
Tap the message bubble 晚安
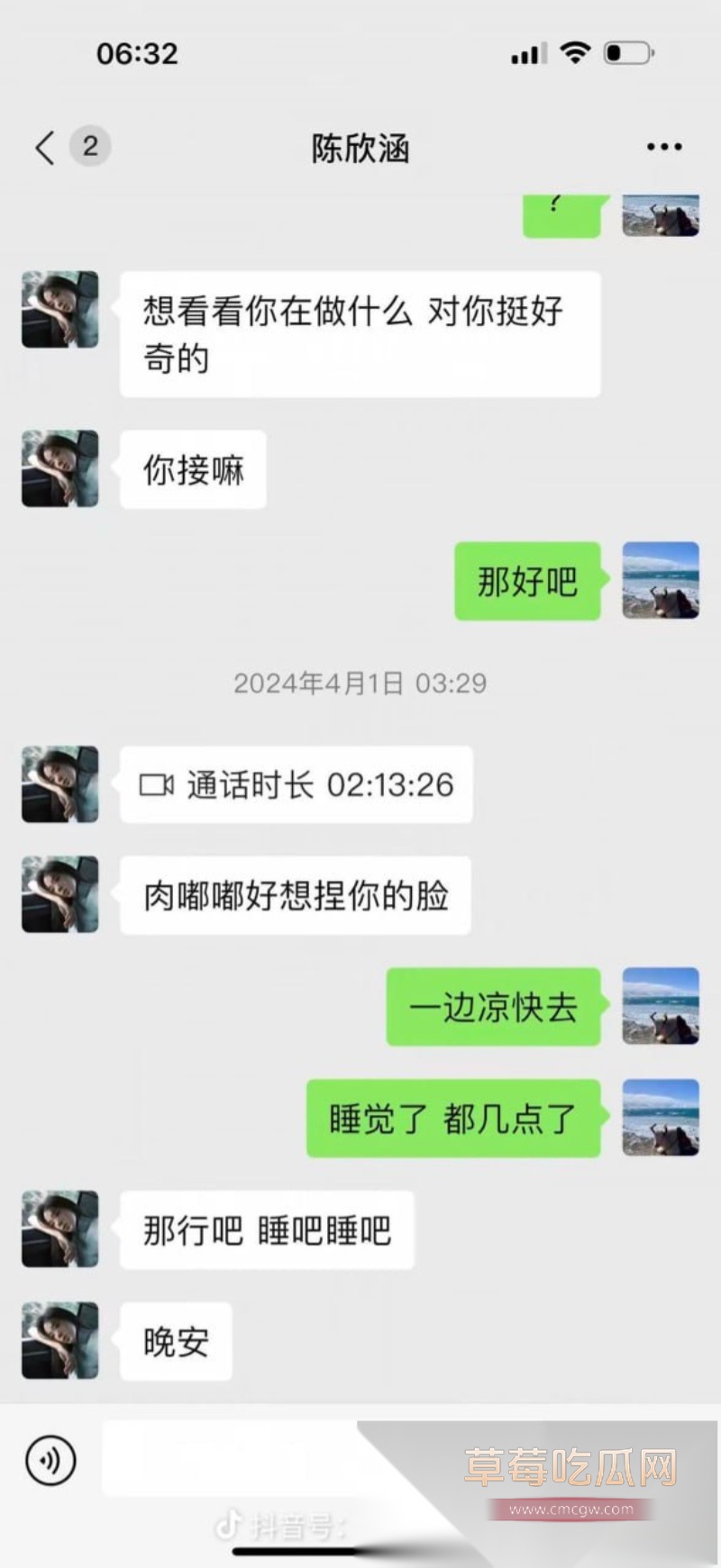(176, 1341)
